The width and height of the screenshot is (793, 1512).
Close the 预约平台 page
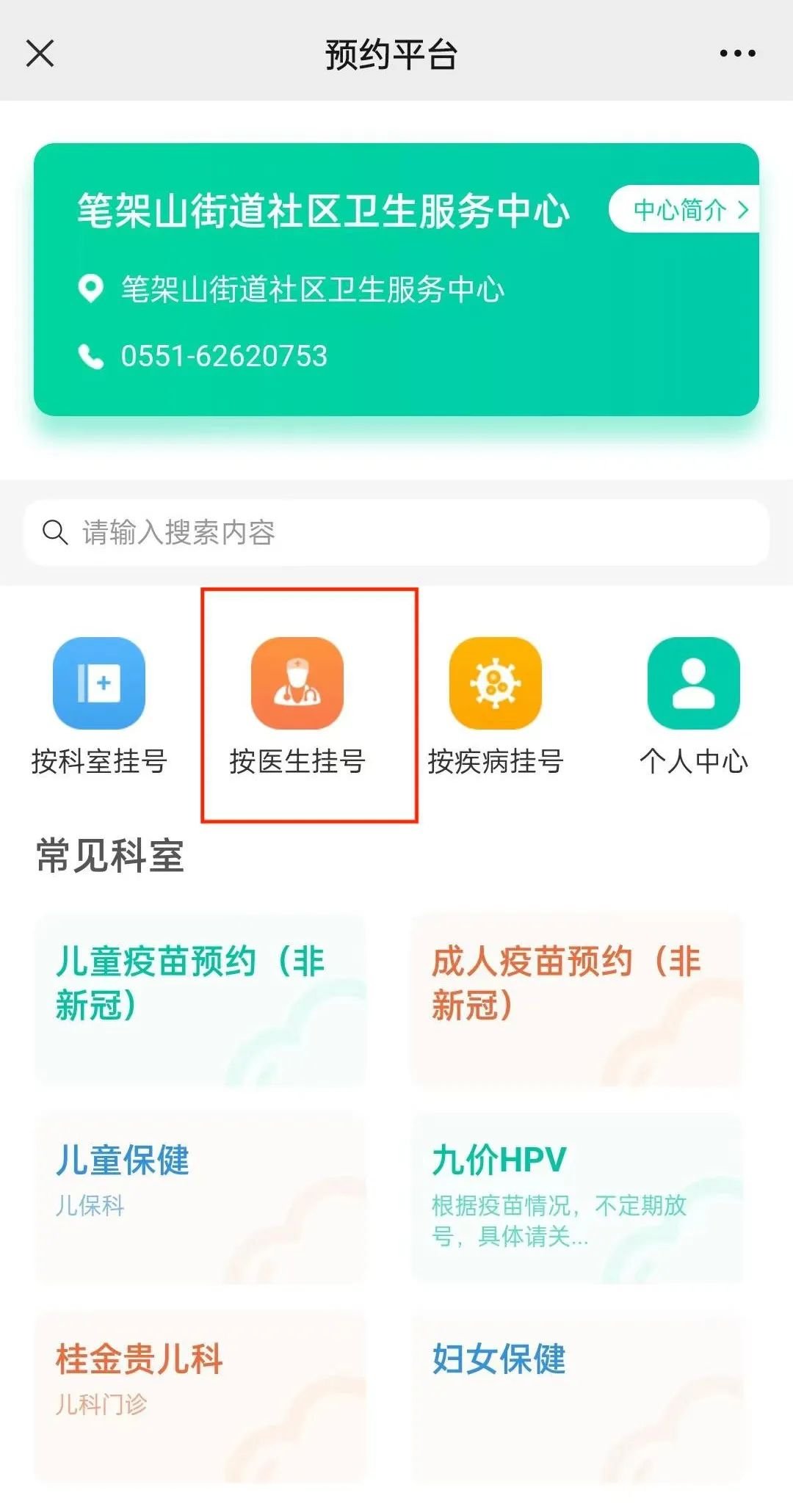coord(40,54)
